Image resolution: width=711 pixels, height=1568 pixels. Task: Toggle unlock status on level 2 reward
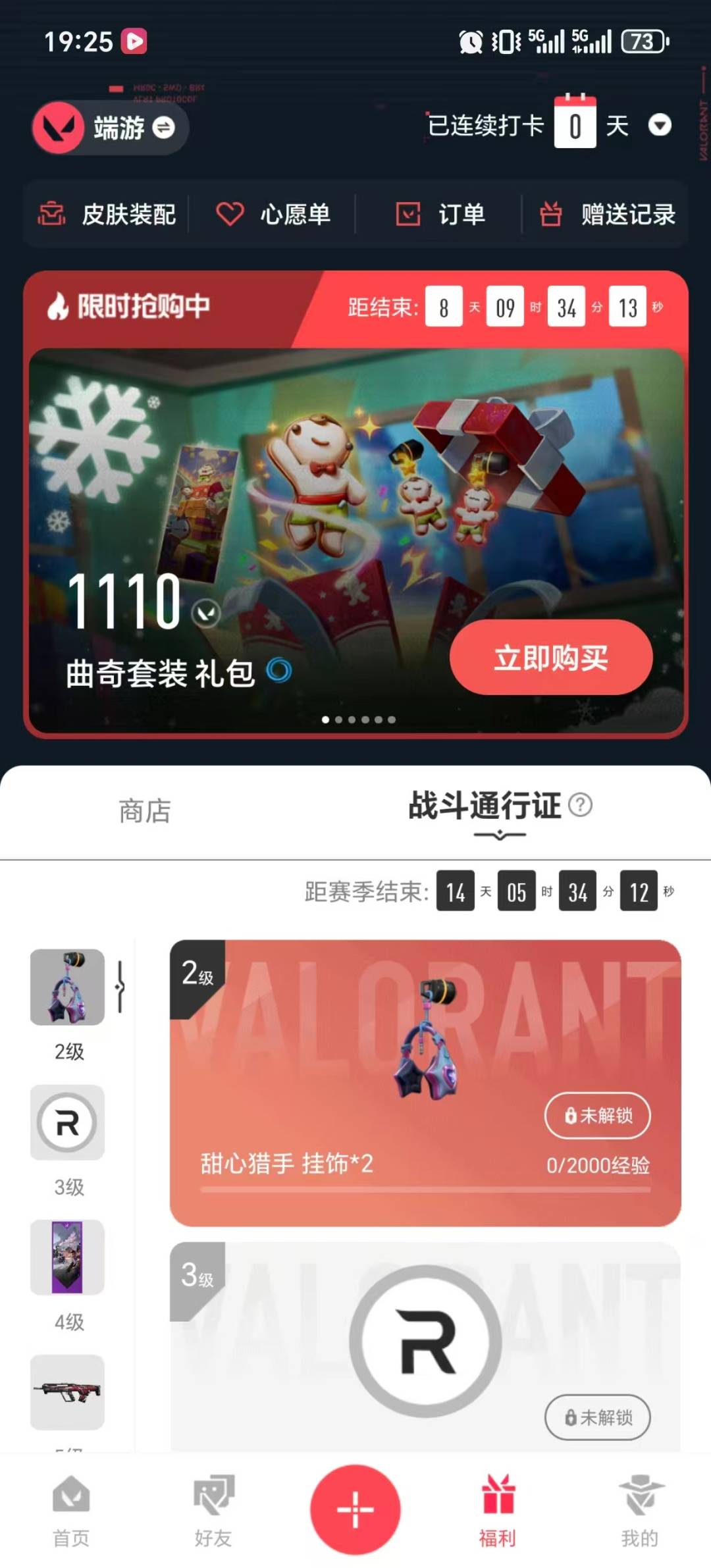[x=596, y=1115]
